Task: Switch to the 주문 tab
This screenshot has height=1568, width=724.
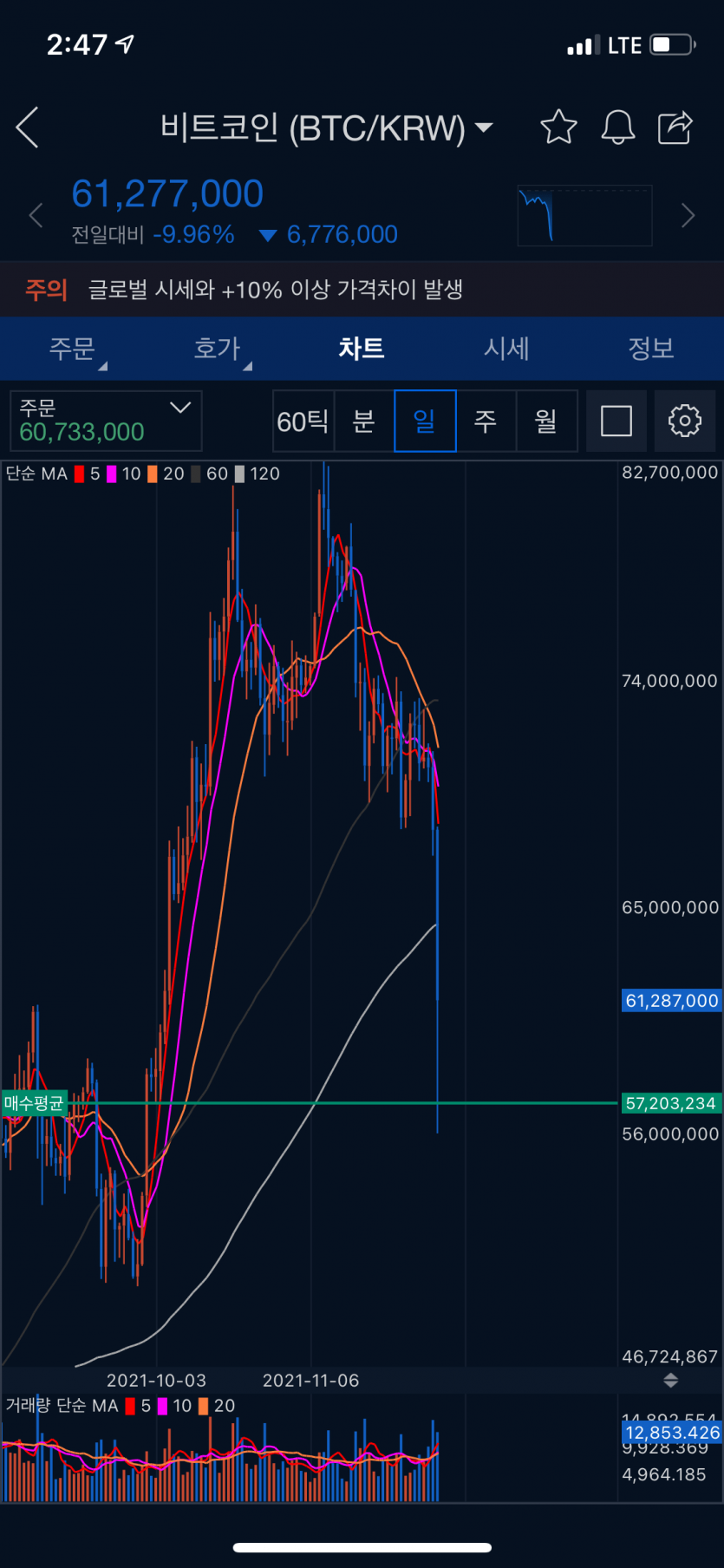Action: [72, 349]
